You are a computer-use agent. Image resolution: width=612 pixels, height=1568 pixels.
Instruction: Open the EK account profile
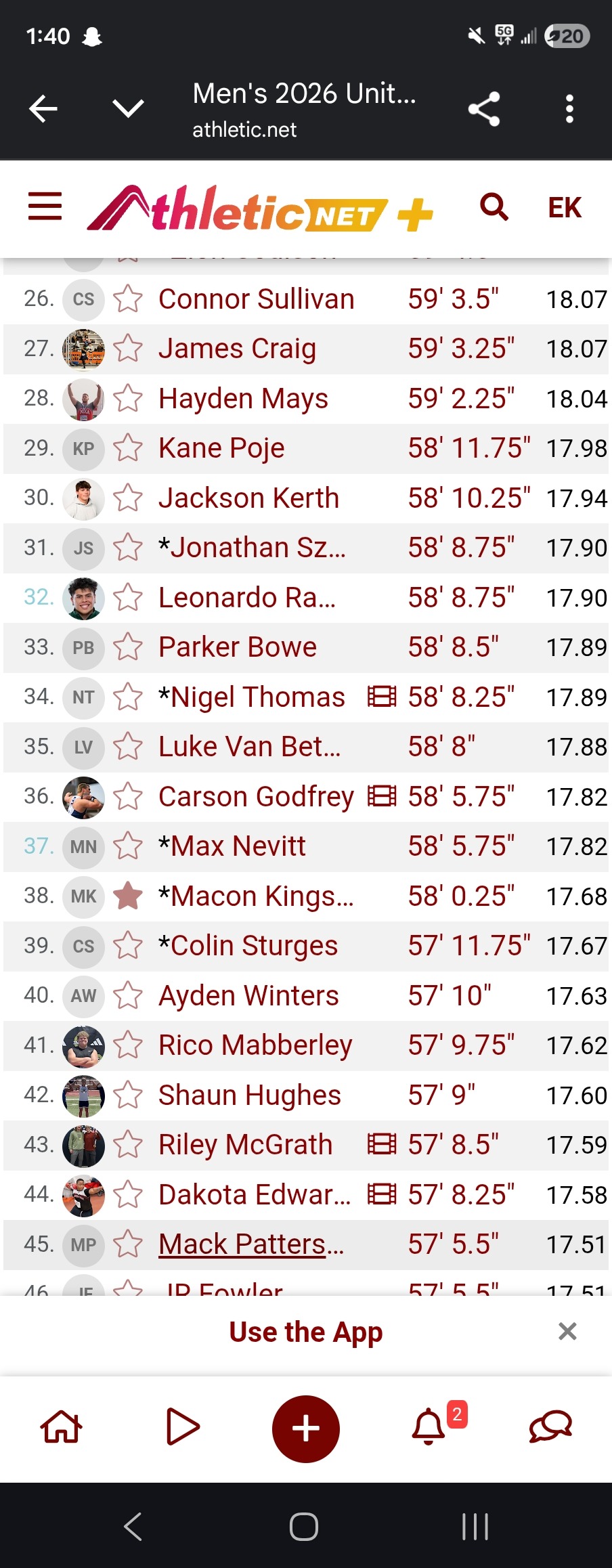point(564,208)
